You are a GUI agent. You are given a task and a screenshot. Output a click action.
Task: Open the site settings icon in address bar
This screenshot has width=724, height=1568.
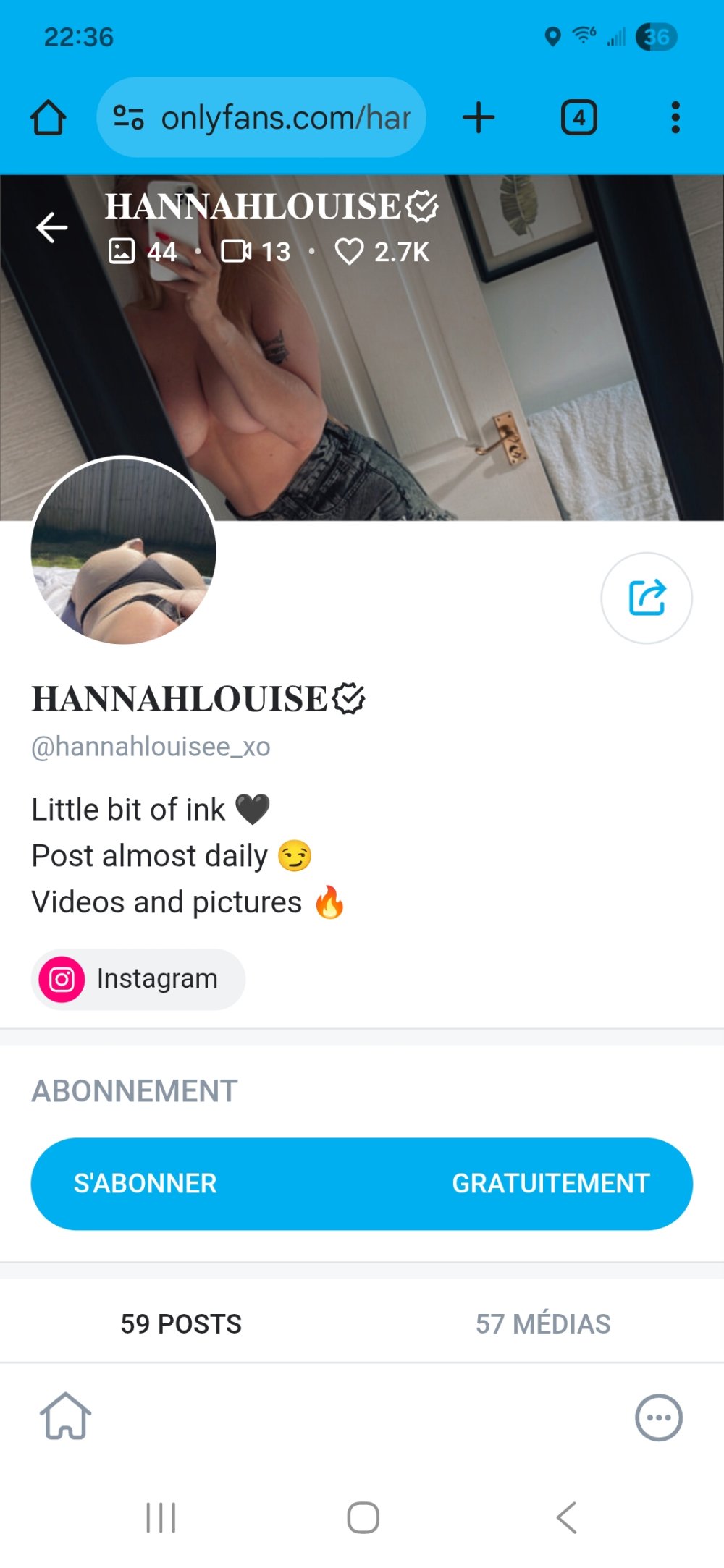[129, 117]
